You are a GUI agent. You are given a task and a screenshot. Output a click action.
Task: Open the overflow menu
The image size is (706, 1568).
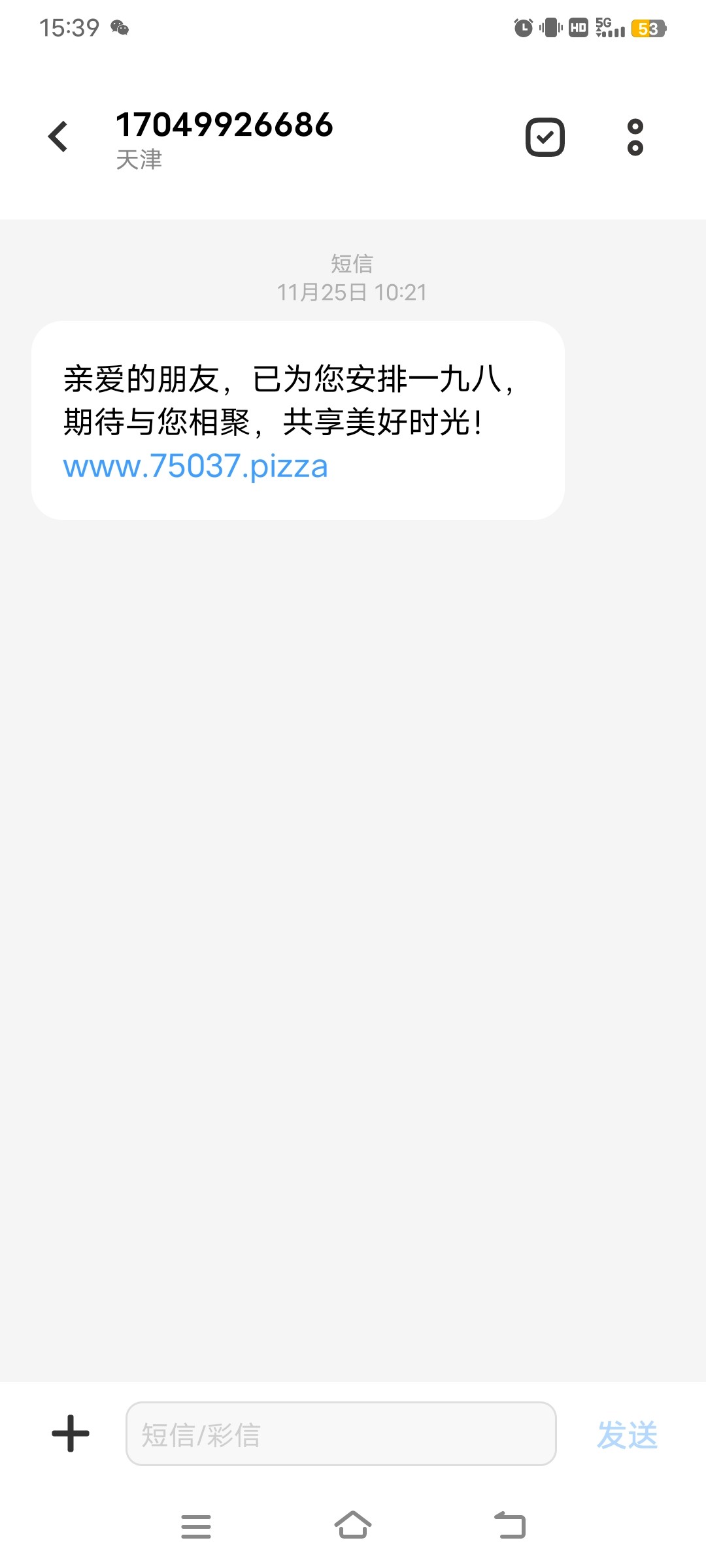coord(635,137)
